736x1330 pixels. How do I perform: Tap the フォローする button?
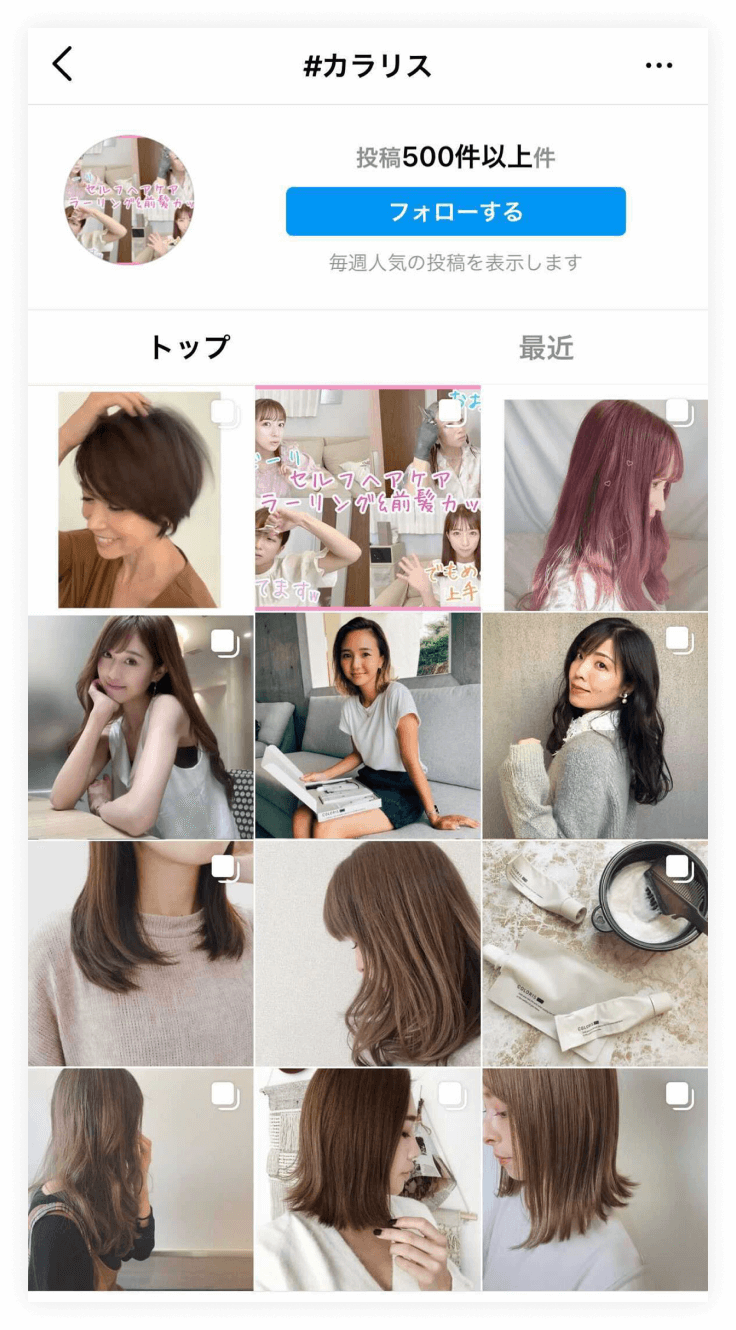[455, 212]
